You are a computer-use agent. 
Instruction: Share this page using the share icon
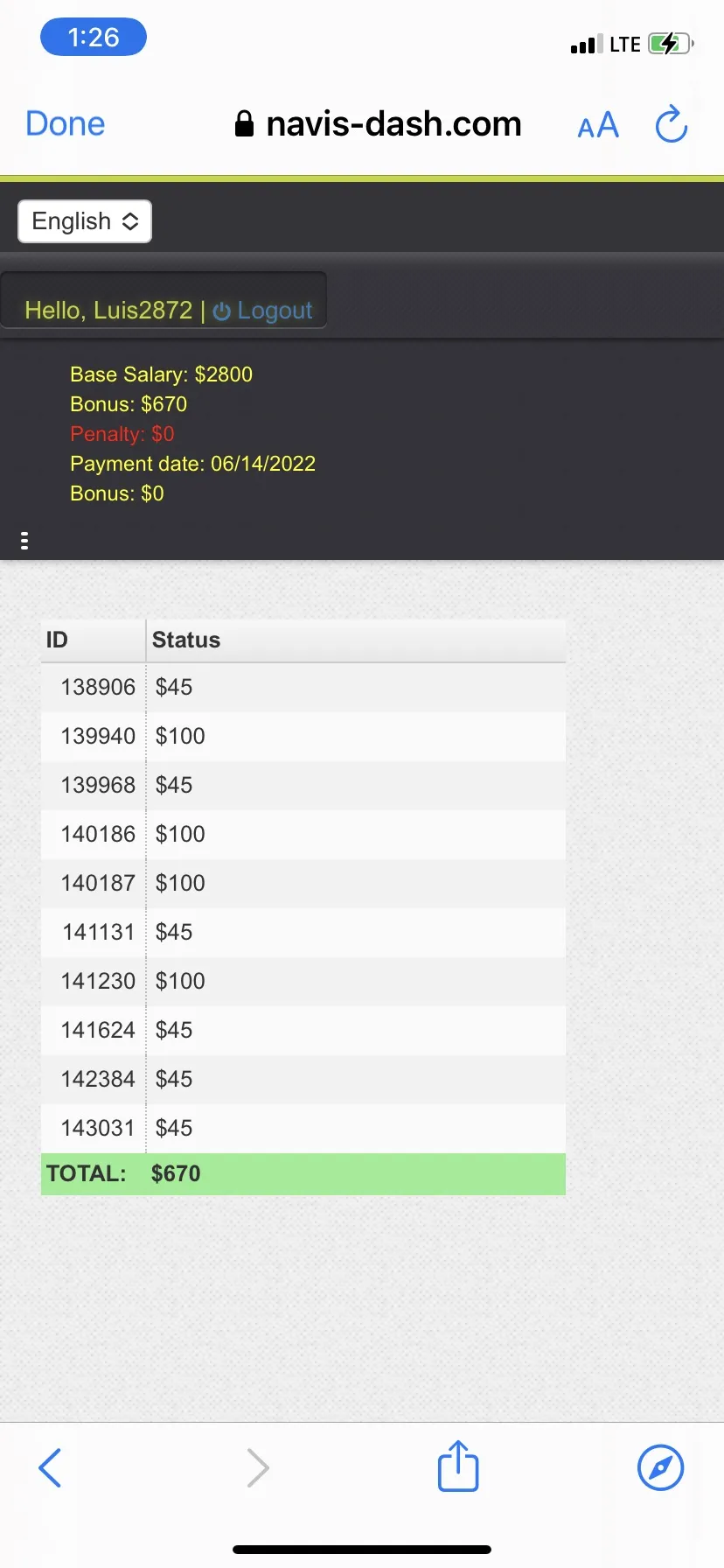pos(458,1466)
